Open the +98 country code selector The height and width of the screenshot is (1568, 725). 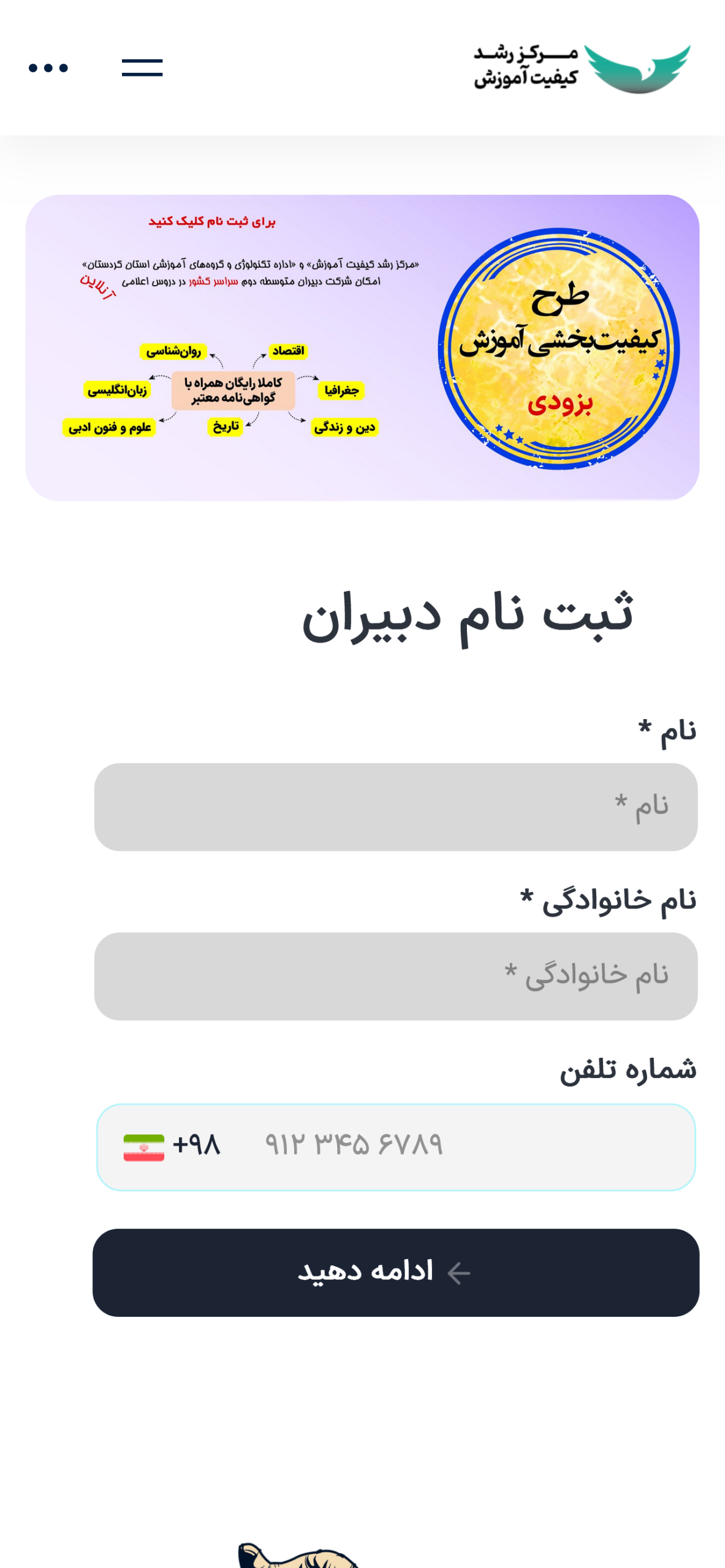172,1147
